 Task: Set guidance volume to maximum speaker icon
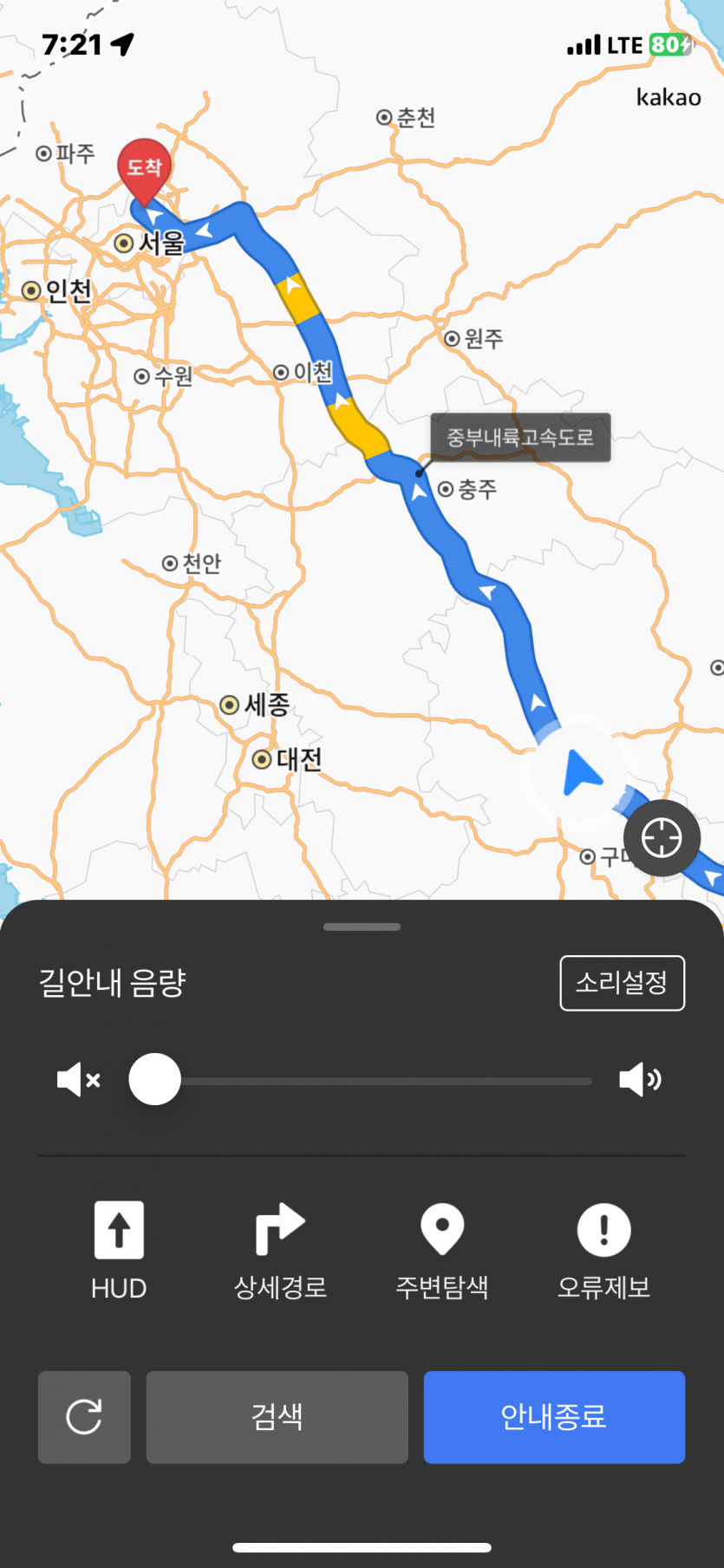640,1080
